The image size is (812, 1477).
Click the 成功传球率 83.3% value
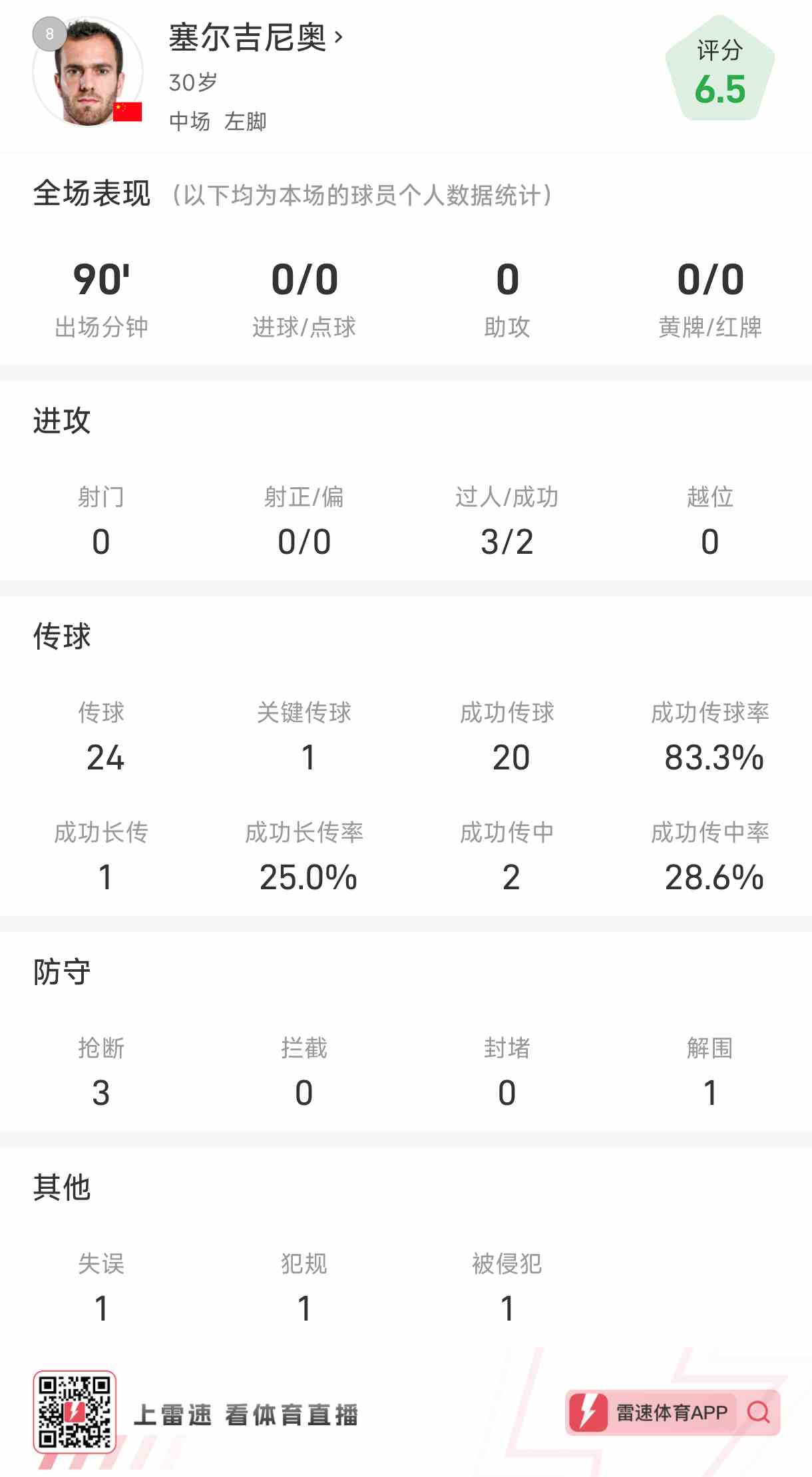(711, 757)
